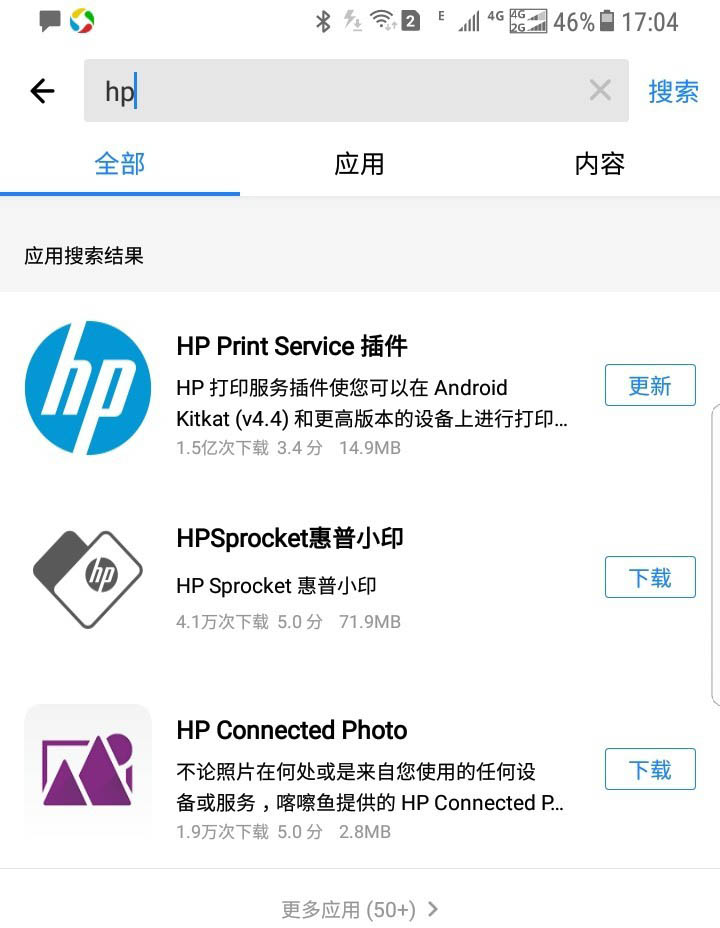Download HP Connected Photo
The width and height of the screenshot is (720, 928).
point(650,770)
